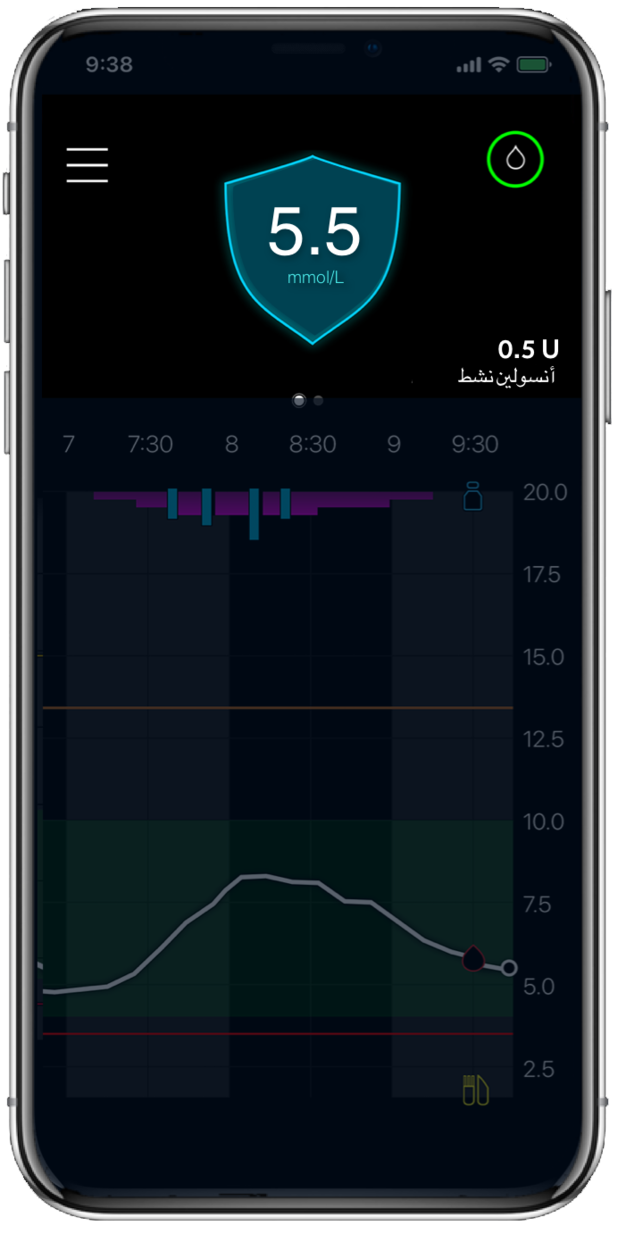
Task: Tap the green insulin drop status icon
Action: pyautogui.click(x=515, y=160)
